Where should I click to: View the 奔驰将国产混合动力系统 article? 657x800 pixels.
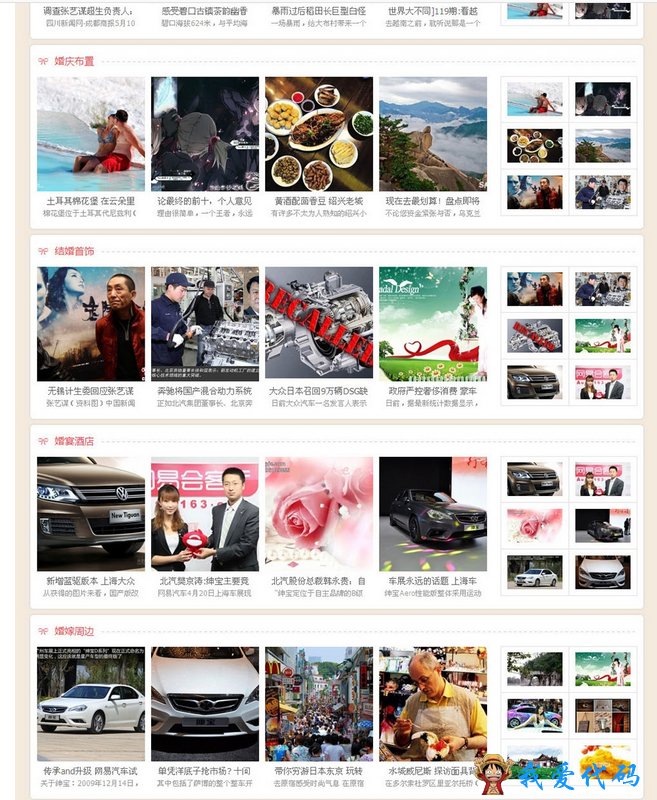(x=205, y=391)
